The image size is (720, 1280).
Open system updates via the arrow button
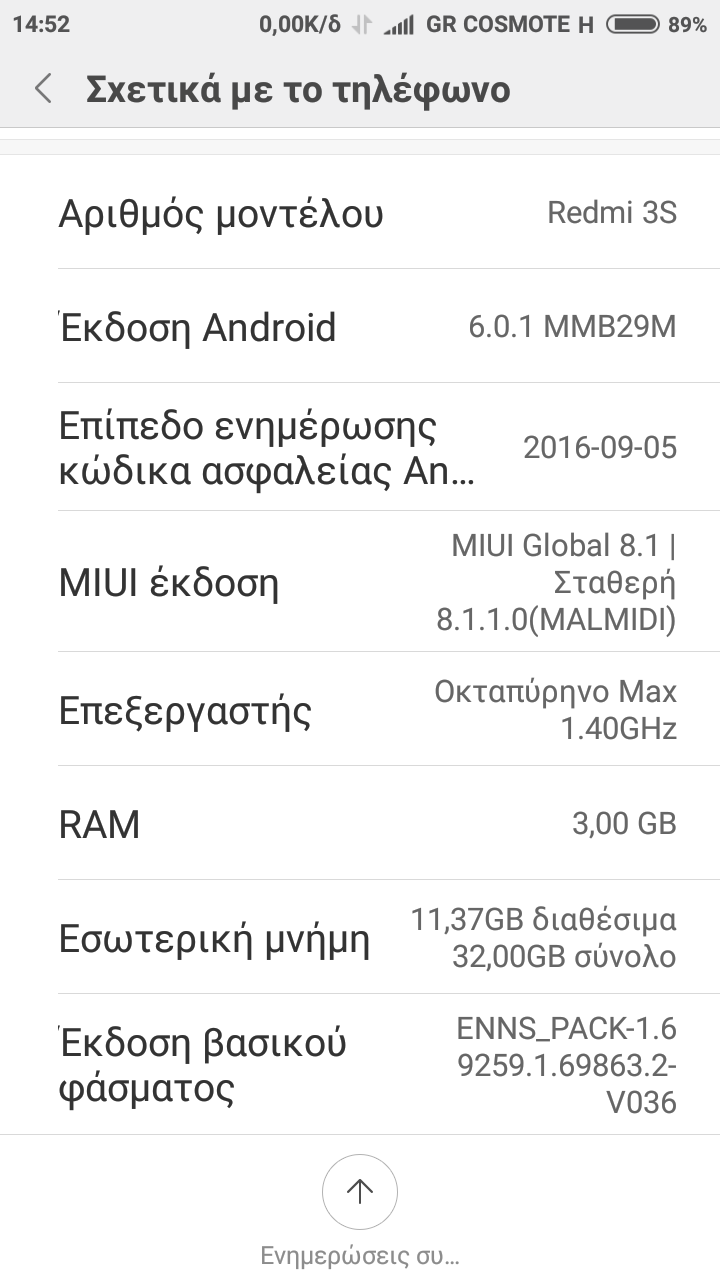click(360, 1191)
